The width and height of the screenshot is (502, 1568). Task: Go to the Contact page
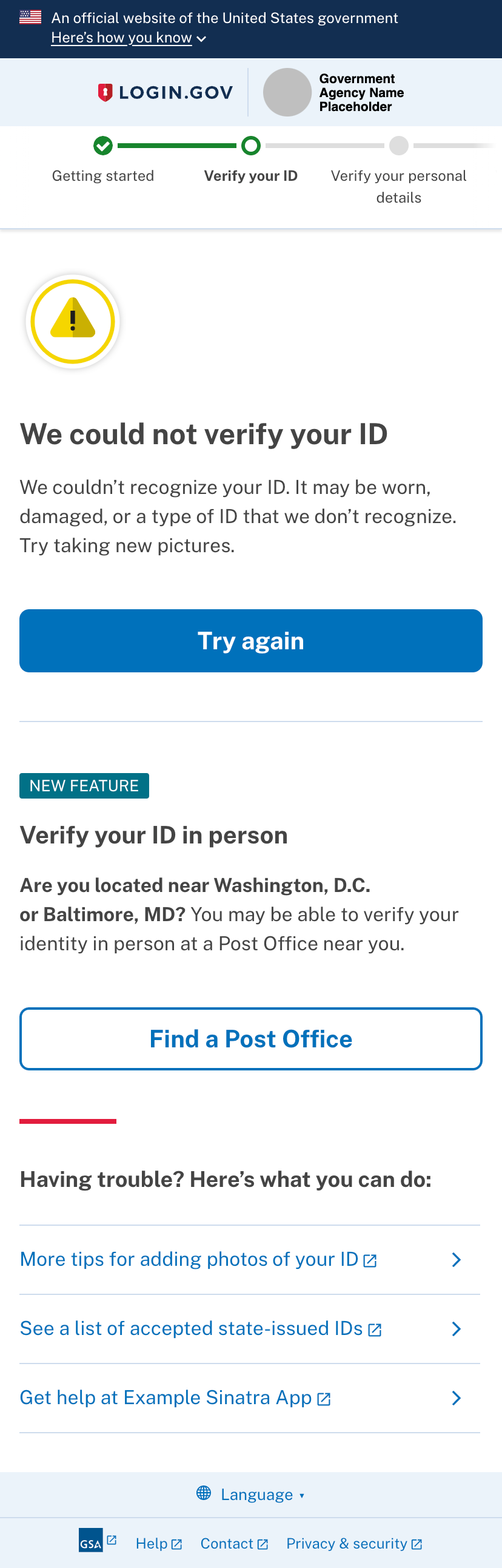(233, 1544)
